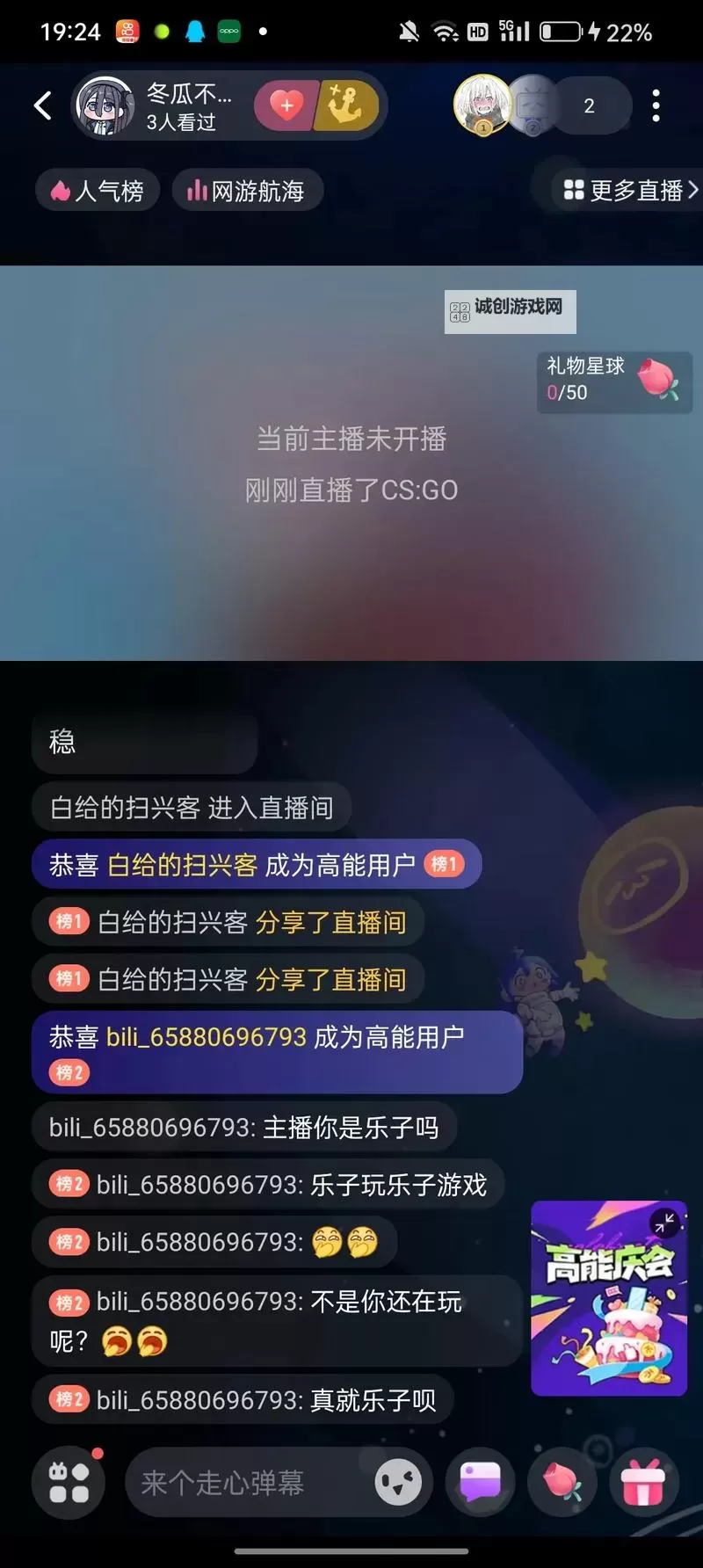Tap the purple cube icon in the bottom bar

pyautogui.click(x=480, y=1483)
